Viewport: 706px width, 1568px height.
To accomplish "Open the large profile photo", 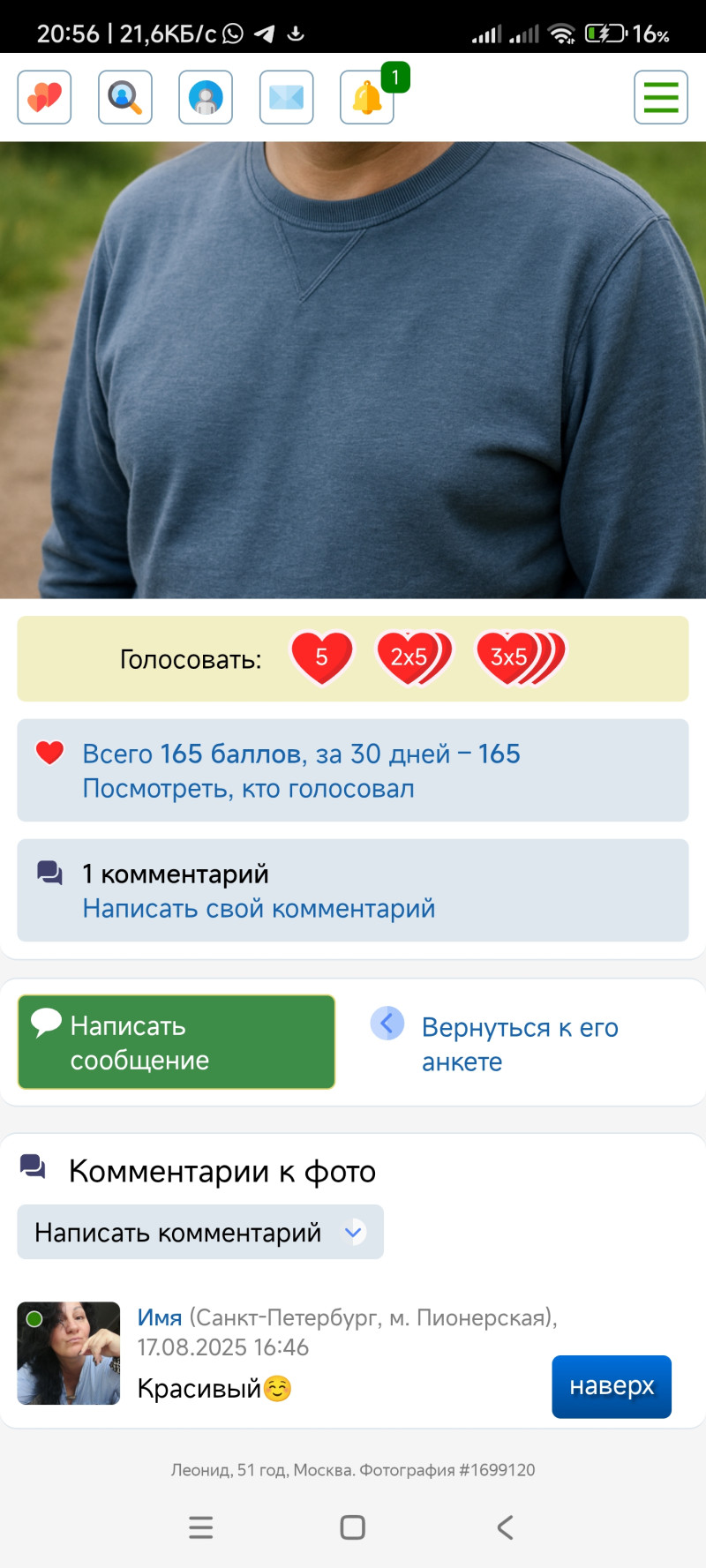I will point(353,371).
